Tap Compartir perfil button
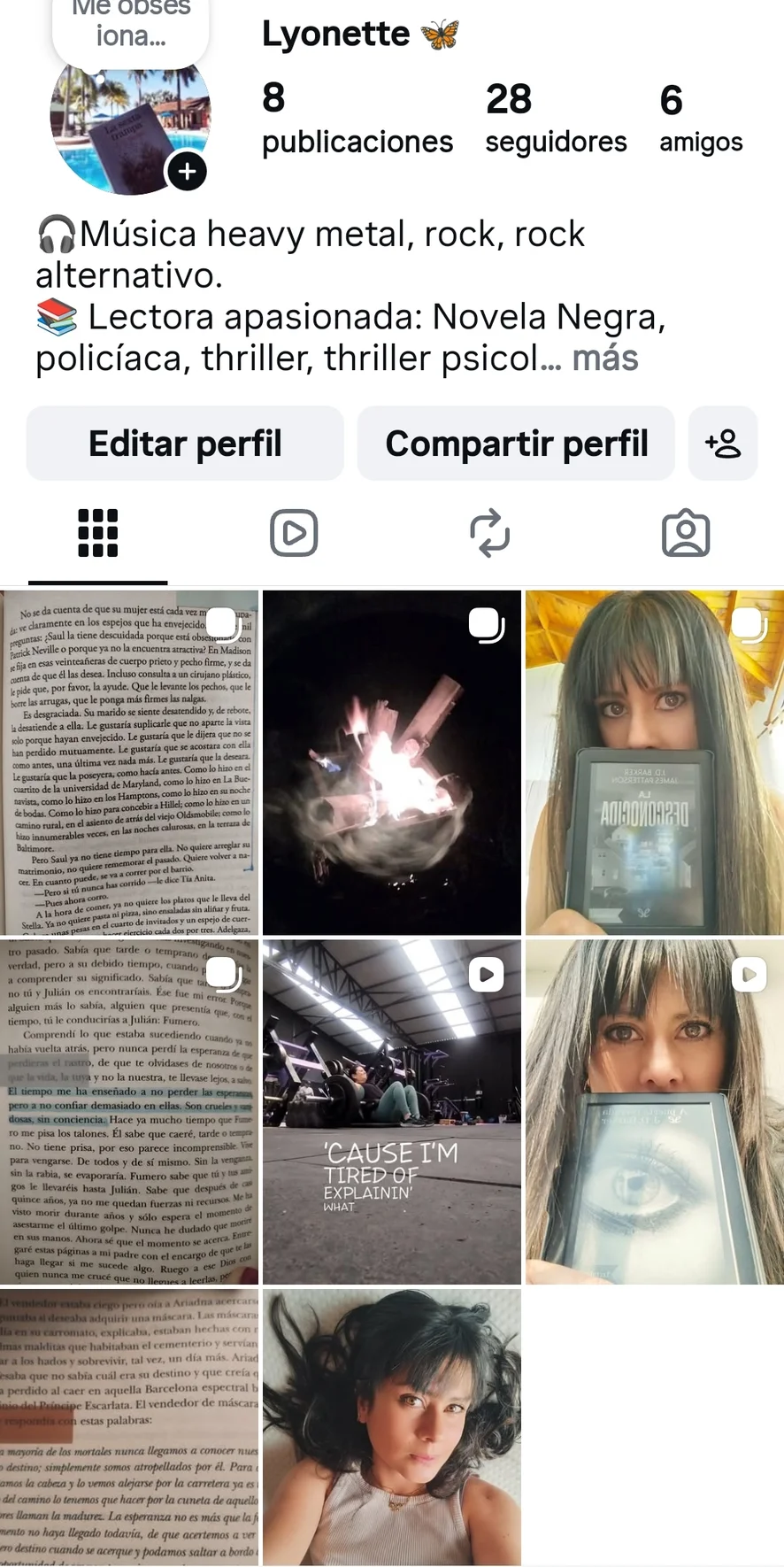 [516, 444]
